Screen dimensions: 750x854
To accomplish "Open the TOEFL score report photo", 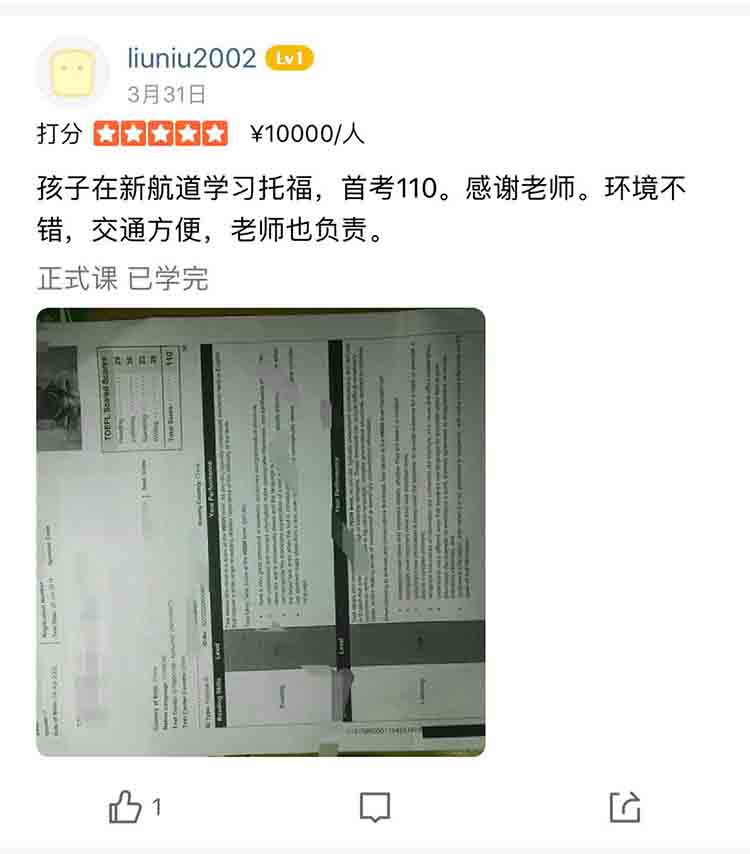I will click(x=260, y=532).
